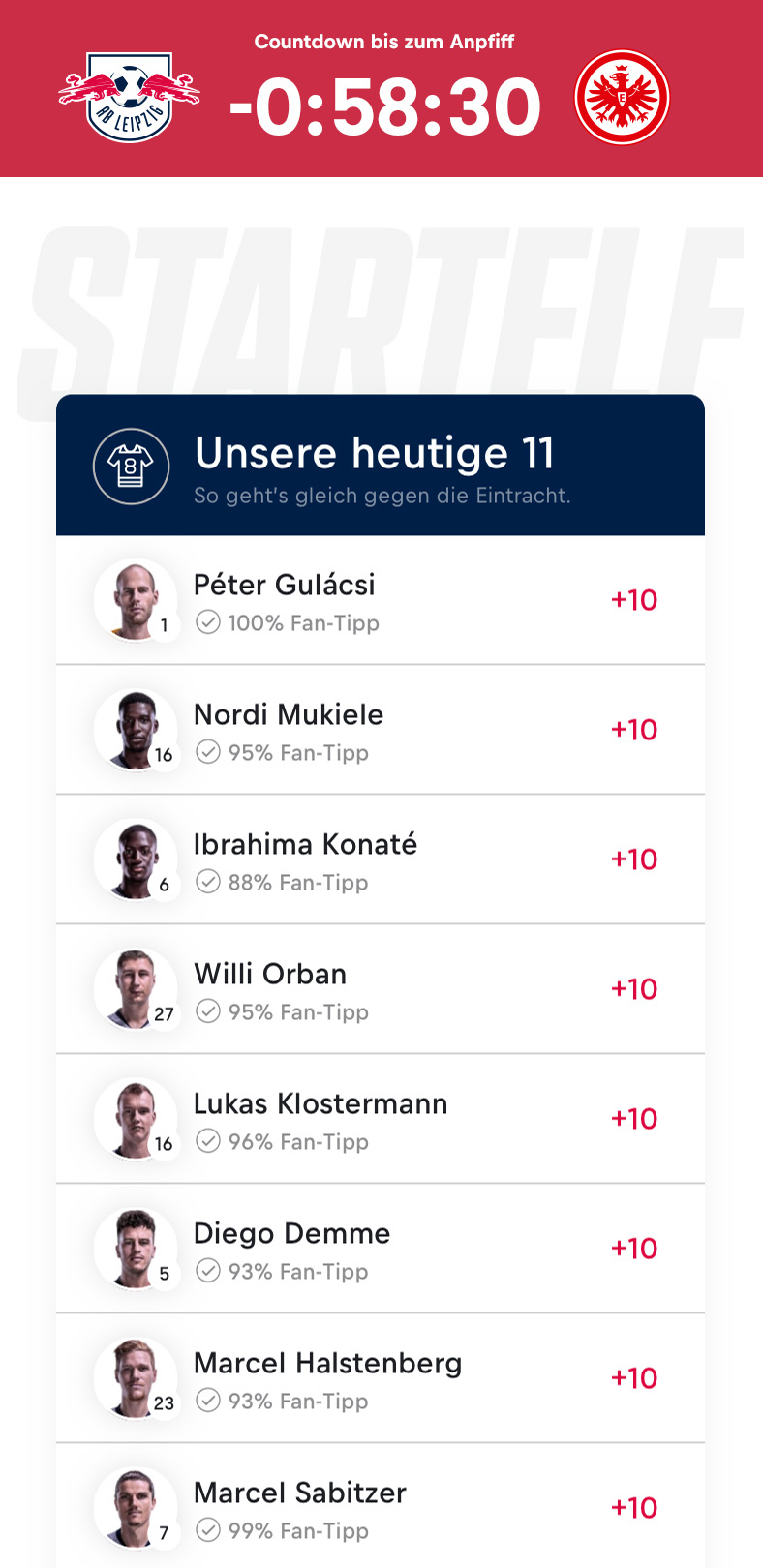
Task: Click the checkmark icon next to Diego Demme's fan tip
Action: point(207,1272)
